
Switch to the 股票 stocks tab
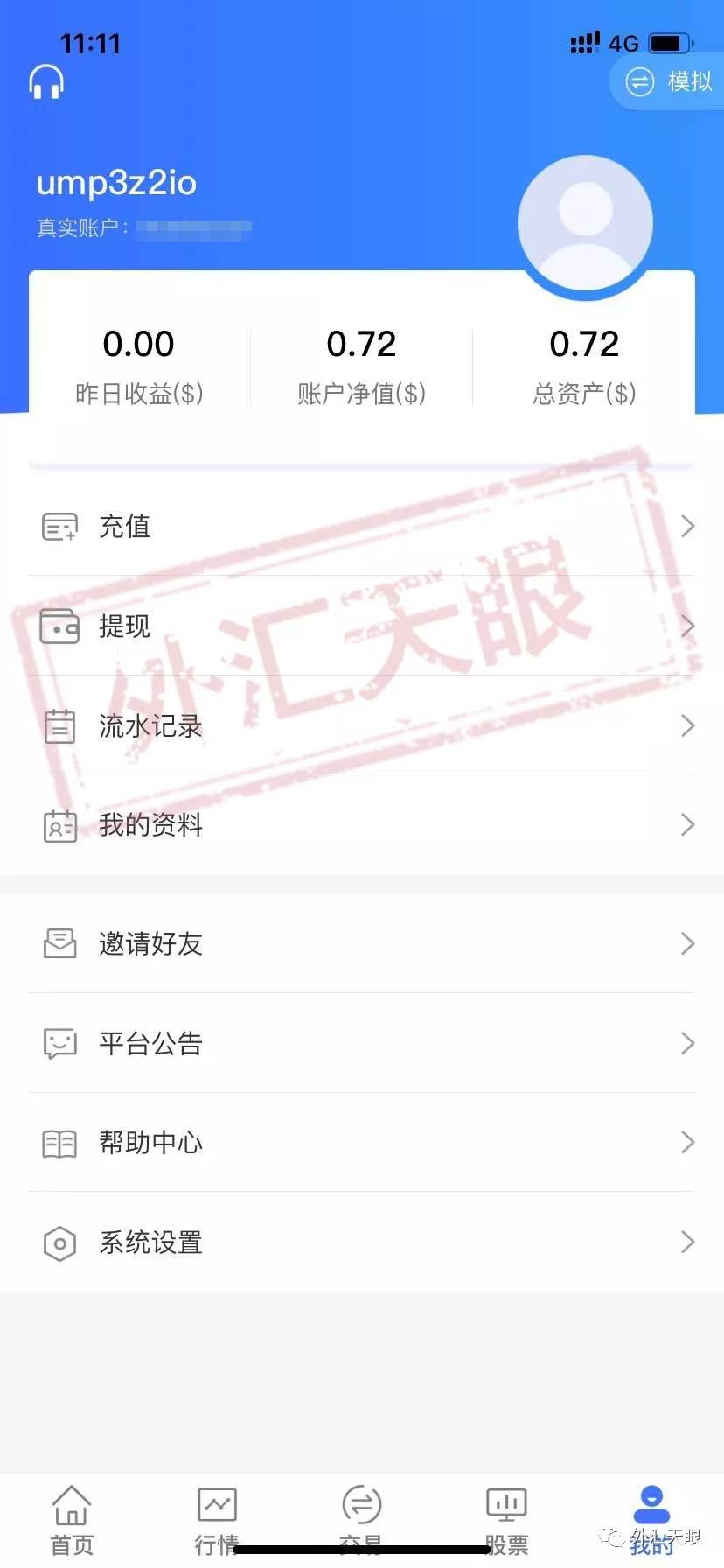(506, 1521)
